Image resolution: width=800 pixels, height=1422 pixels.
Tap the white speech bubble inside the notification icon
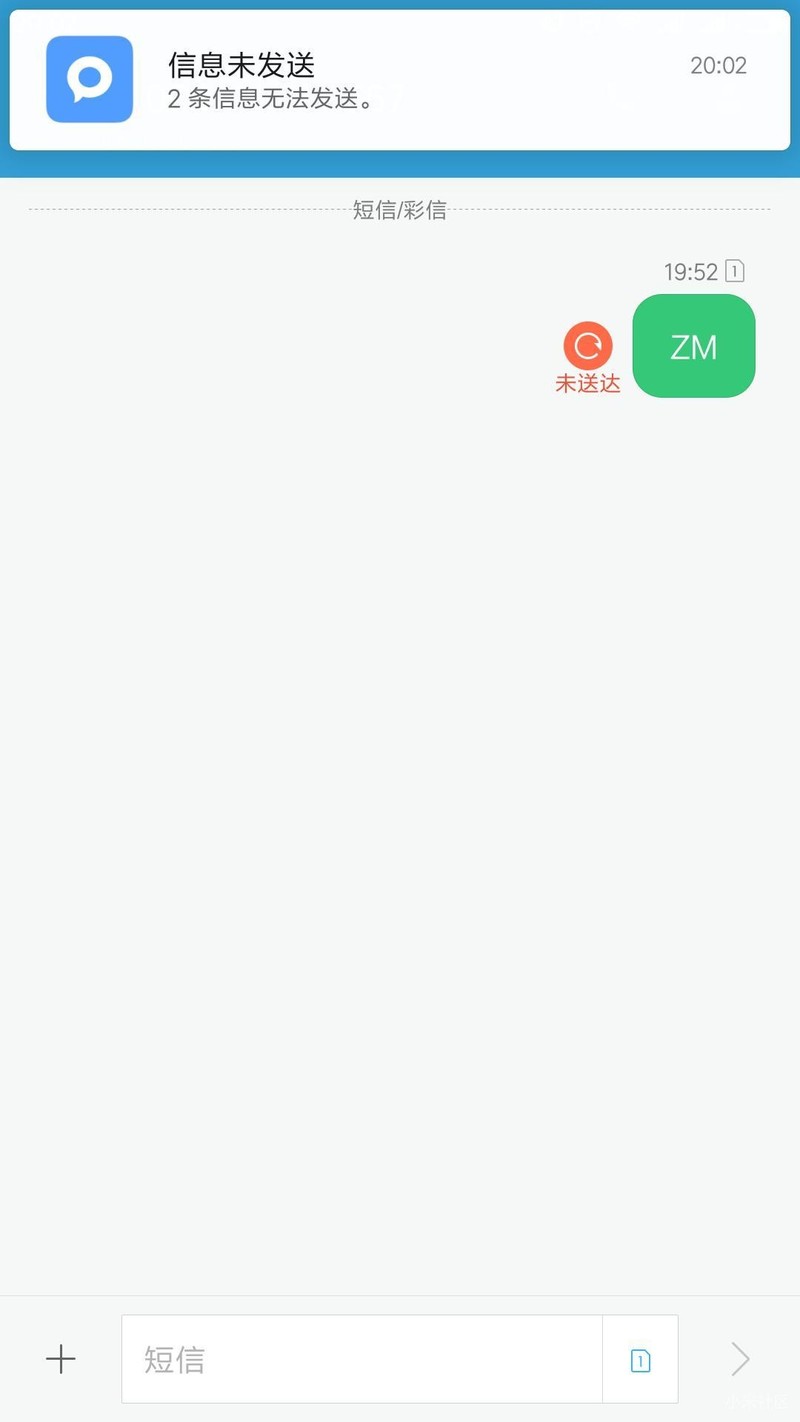click(89, 78)
